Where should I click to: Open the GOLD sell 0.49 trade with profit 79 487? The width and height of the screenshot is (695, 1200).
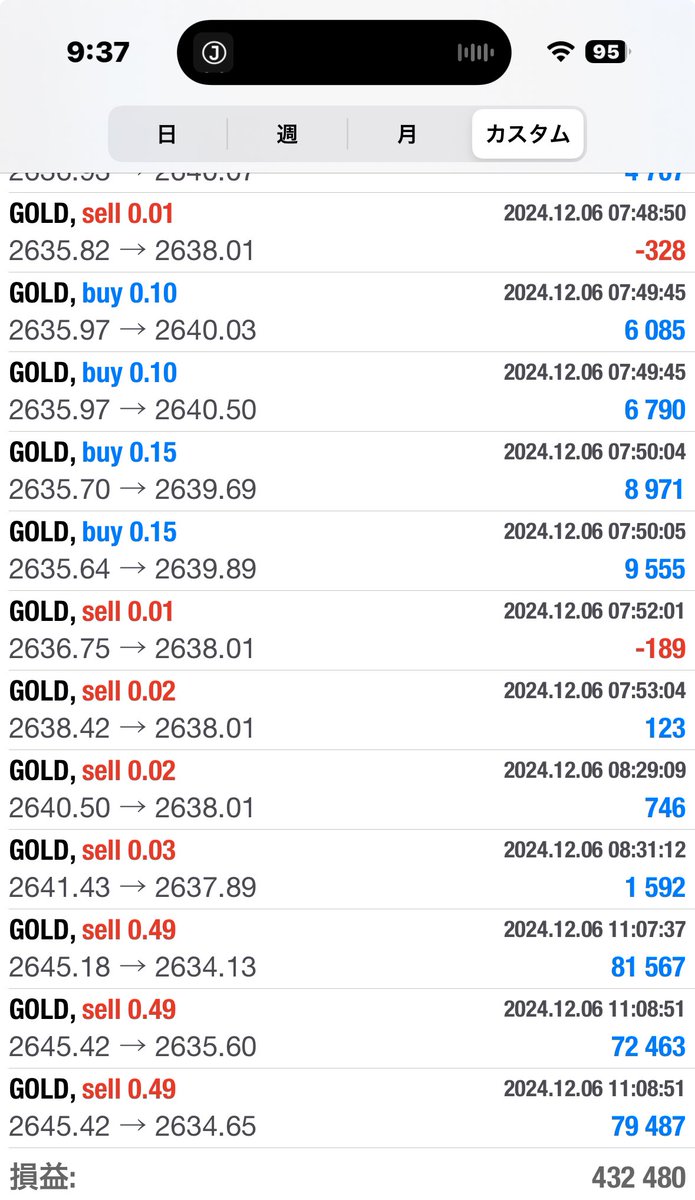click(347, 1107)
